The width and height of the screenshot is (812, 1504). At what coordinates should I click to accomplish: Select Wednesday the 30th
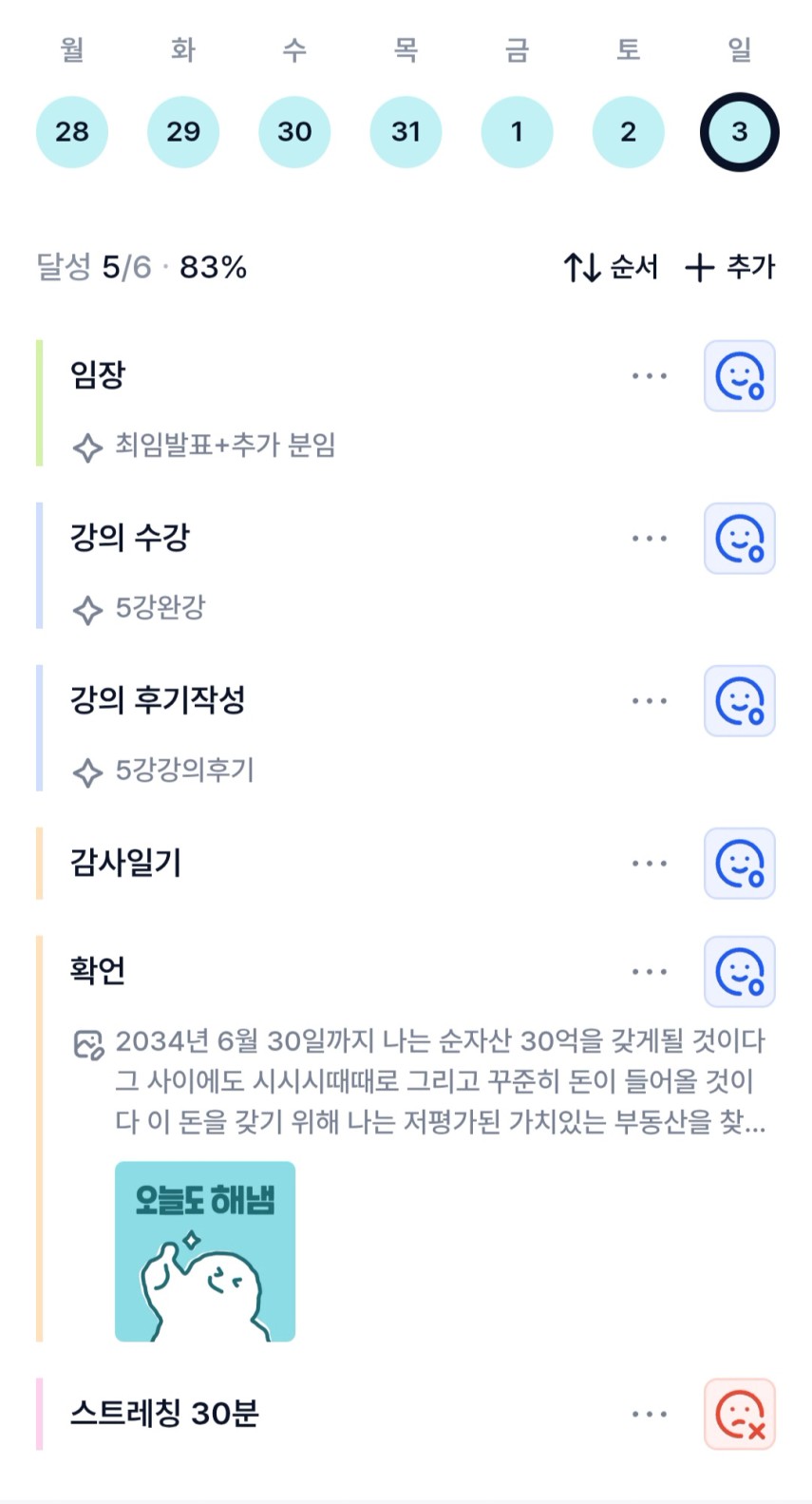click(294, 131)
